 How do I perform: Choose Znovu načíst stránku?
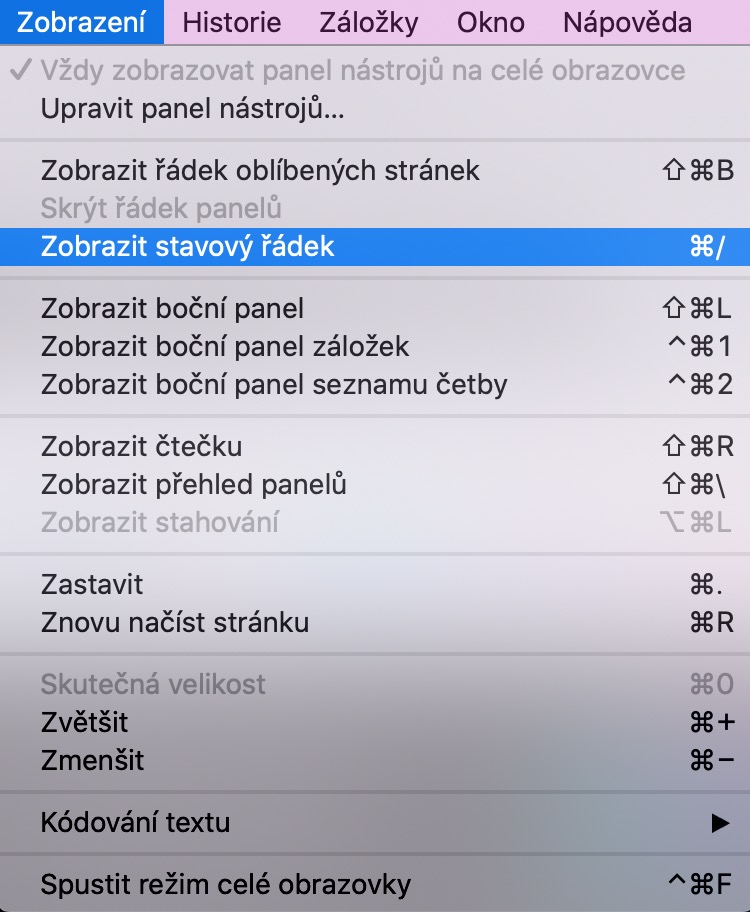175,623
